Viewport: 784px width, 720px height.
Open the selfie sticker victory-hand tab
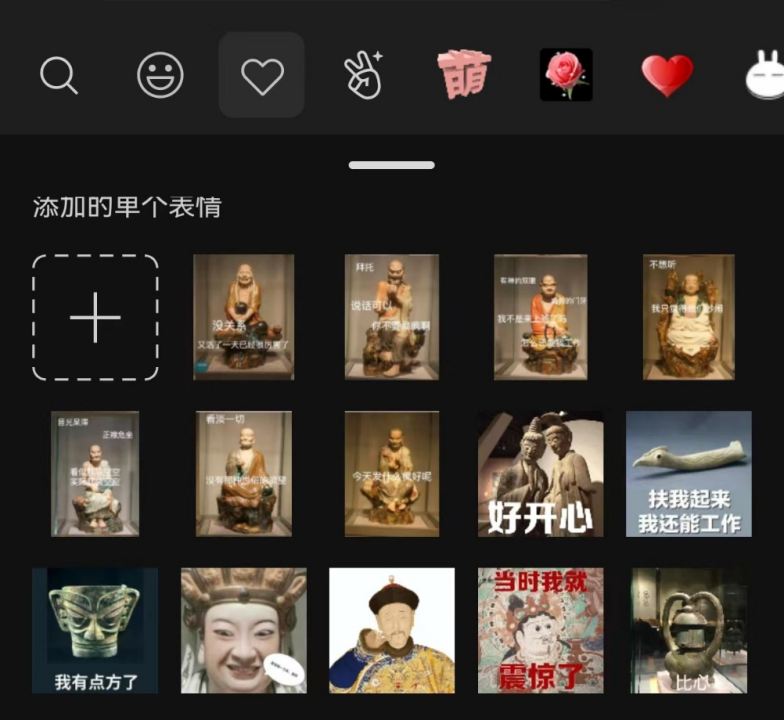(x=363, y=75)
